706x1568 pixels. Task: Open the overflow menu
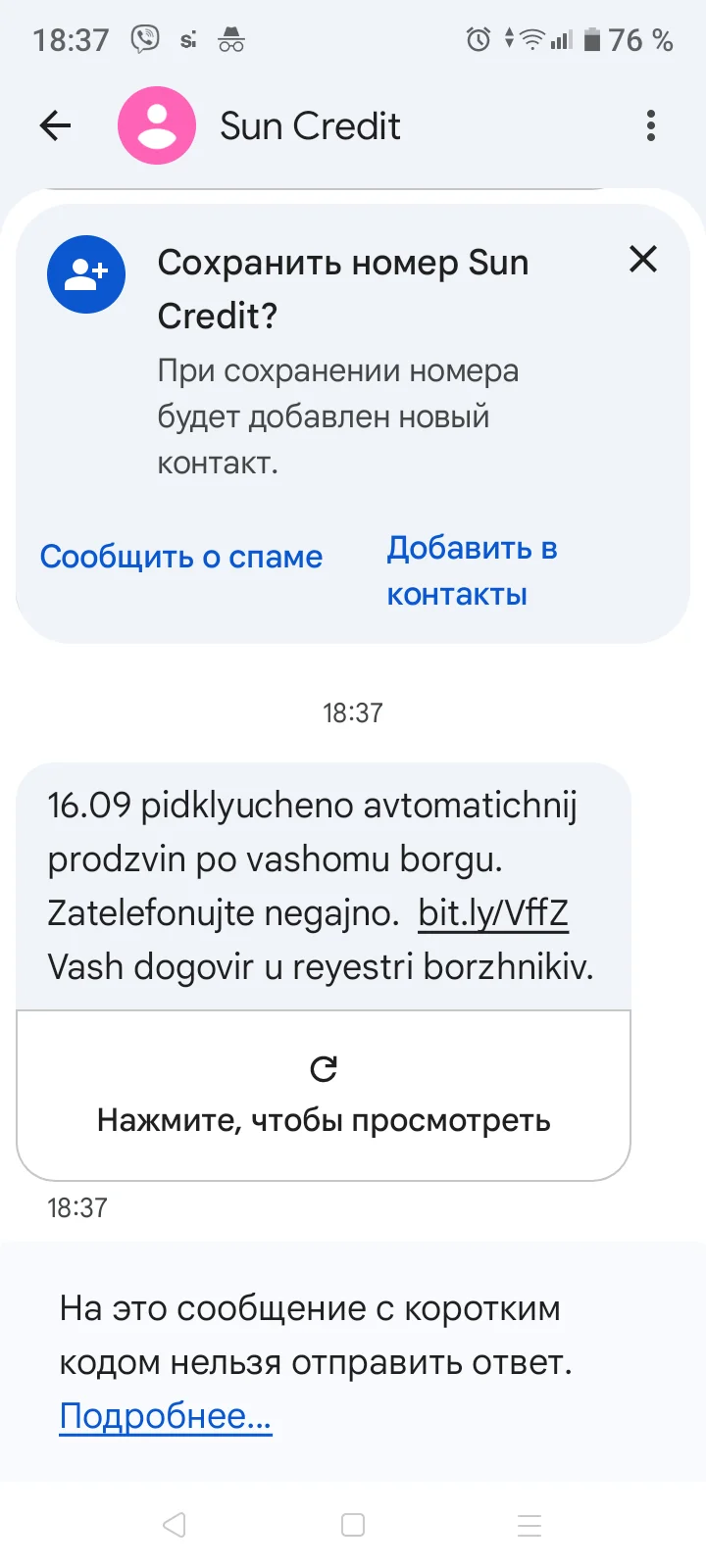(x=651, y=125)
